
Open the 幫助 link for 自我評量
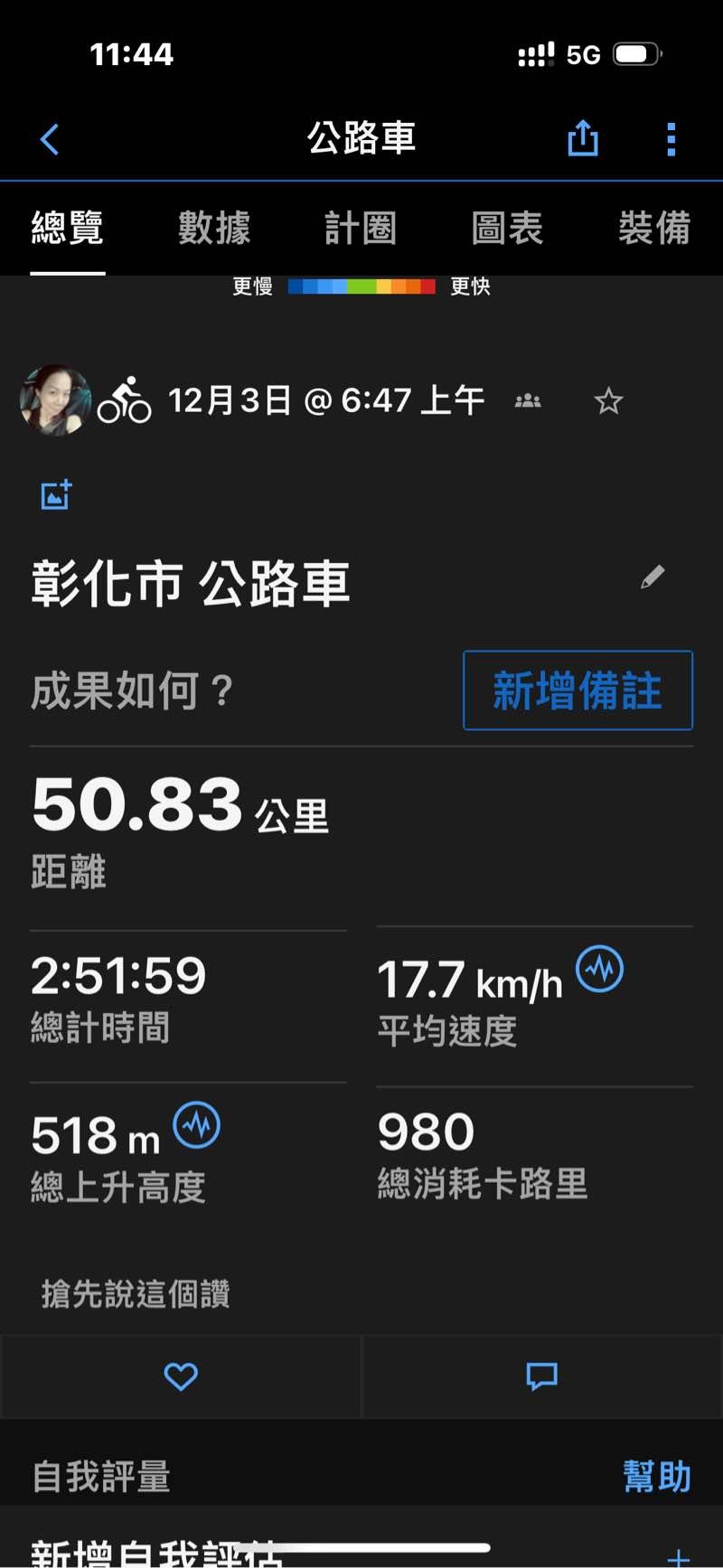click(656, 1477)
